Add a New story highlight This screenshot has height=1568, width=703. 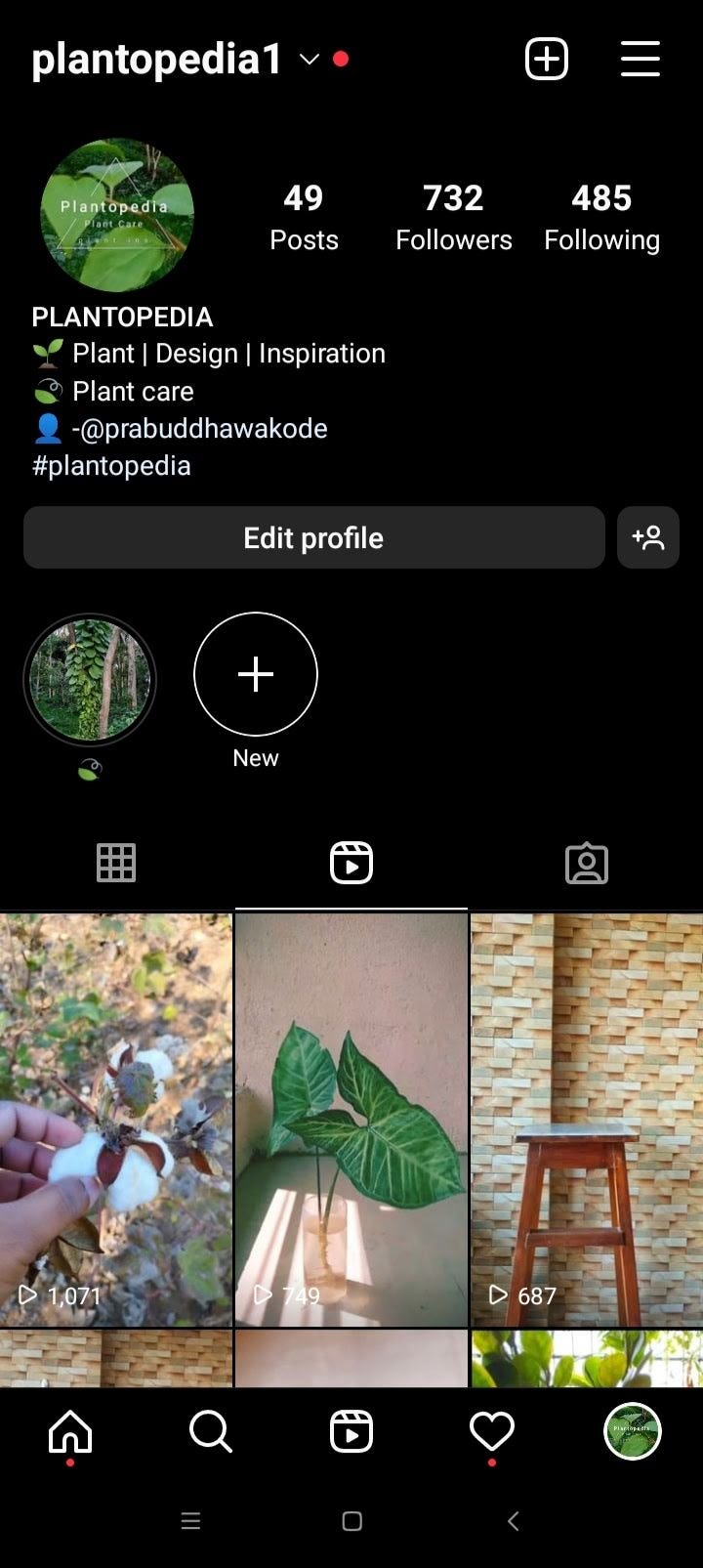[x=256, y=674]
